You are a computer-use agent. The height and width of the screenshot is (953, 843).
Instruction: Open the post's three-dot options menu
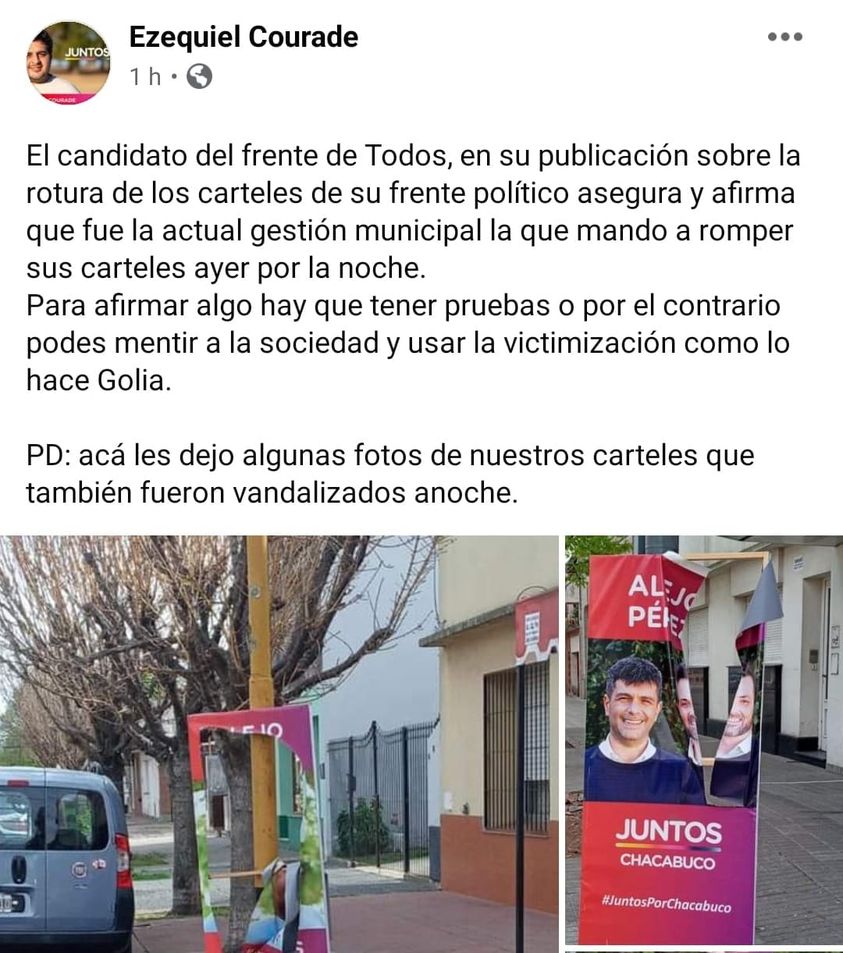[x=785, y=37]
